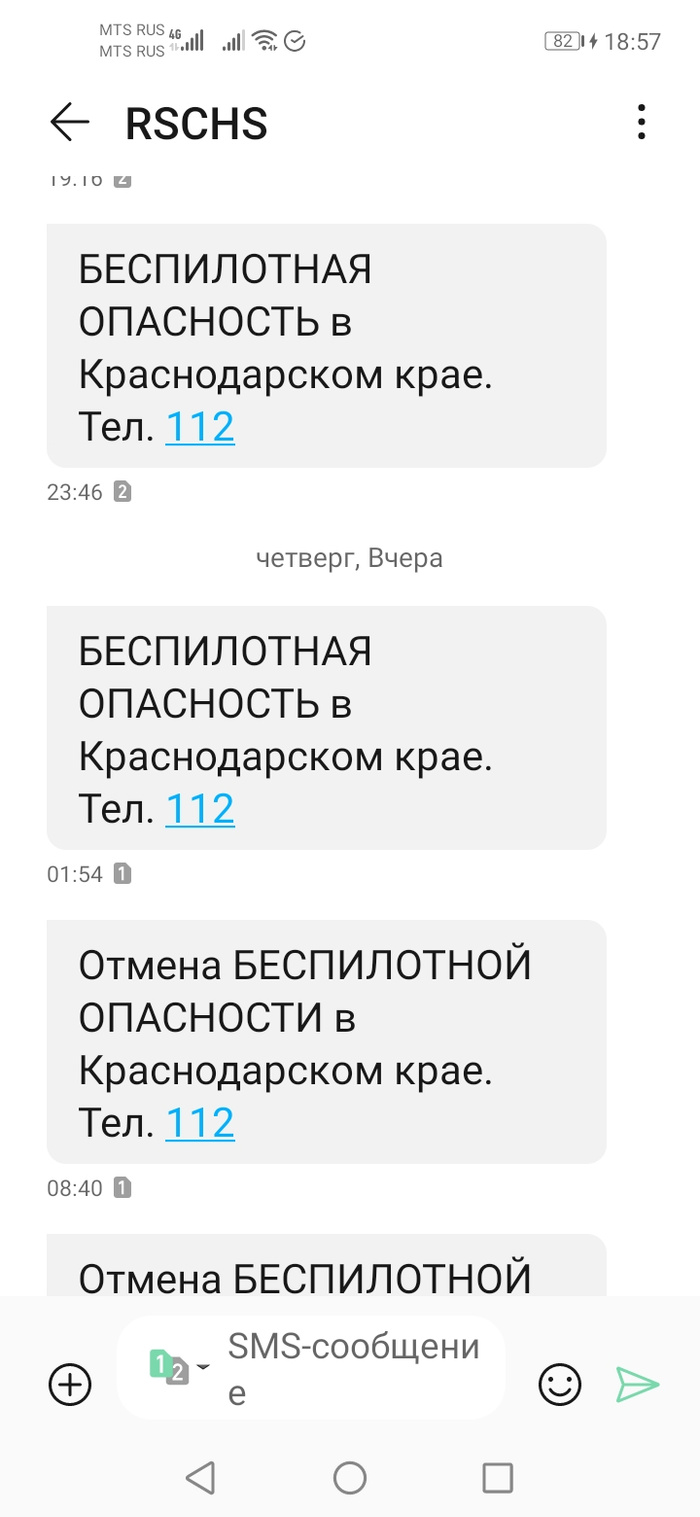700x1517 pixels.
Task: Open the attachment plus button
Action: 70,1385
